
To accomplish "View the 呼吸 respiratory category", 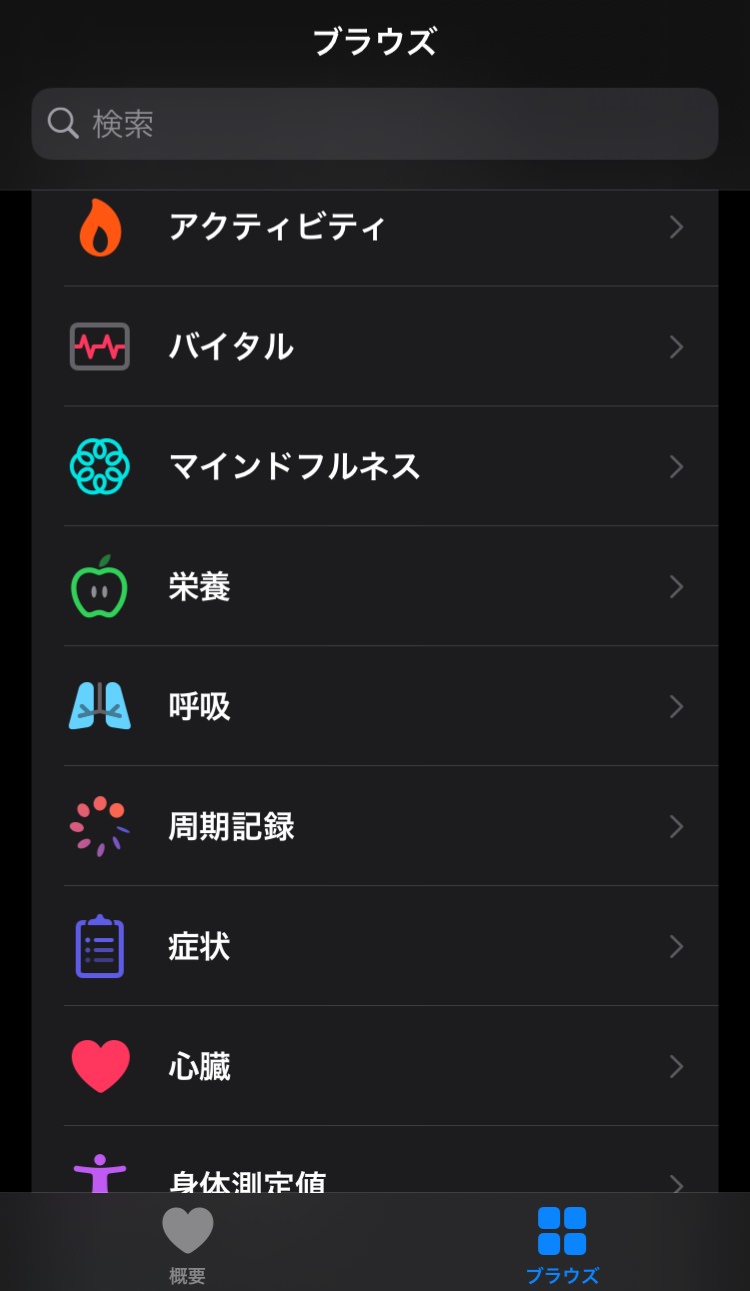I will coord(375,707).
